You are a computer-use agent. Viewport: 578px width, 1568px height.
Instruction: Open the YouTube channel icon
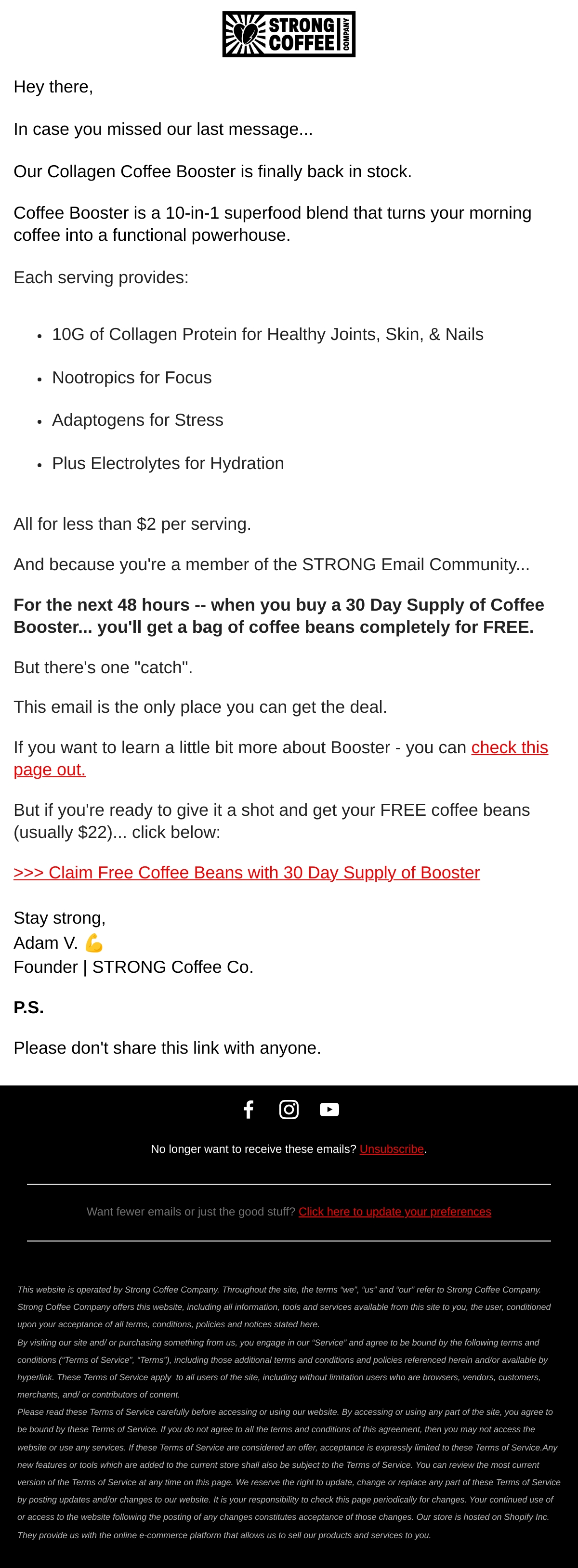pyautogui.click(x=329, y=1110)
